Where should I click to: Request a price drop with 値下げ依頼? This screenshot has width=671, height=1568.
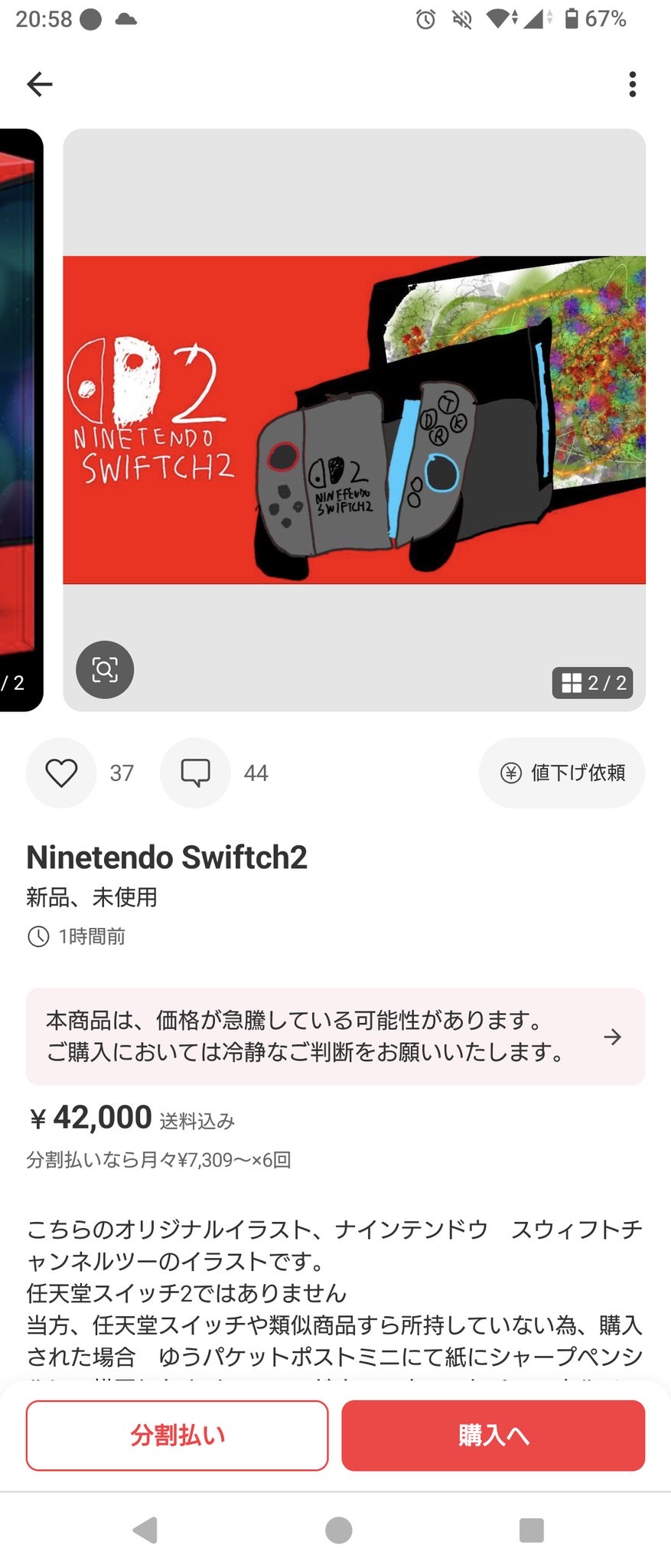[562, 773]
